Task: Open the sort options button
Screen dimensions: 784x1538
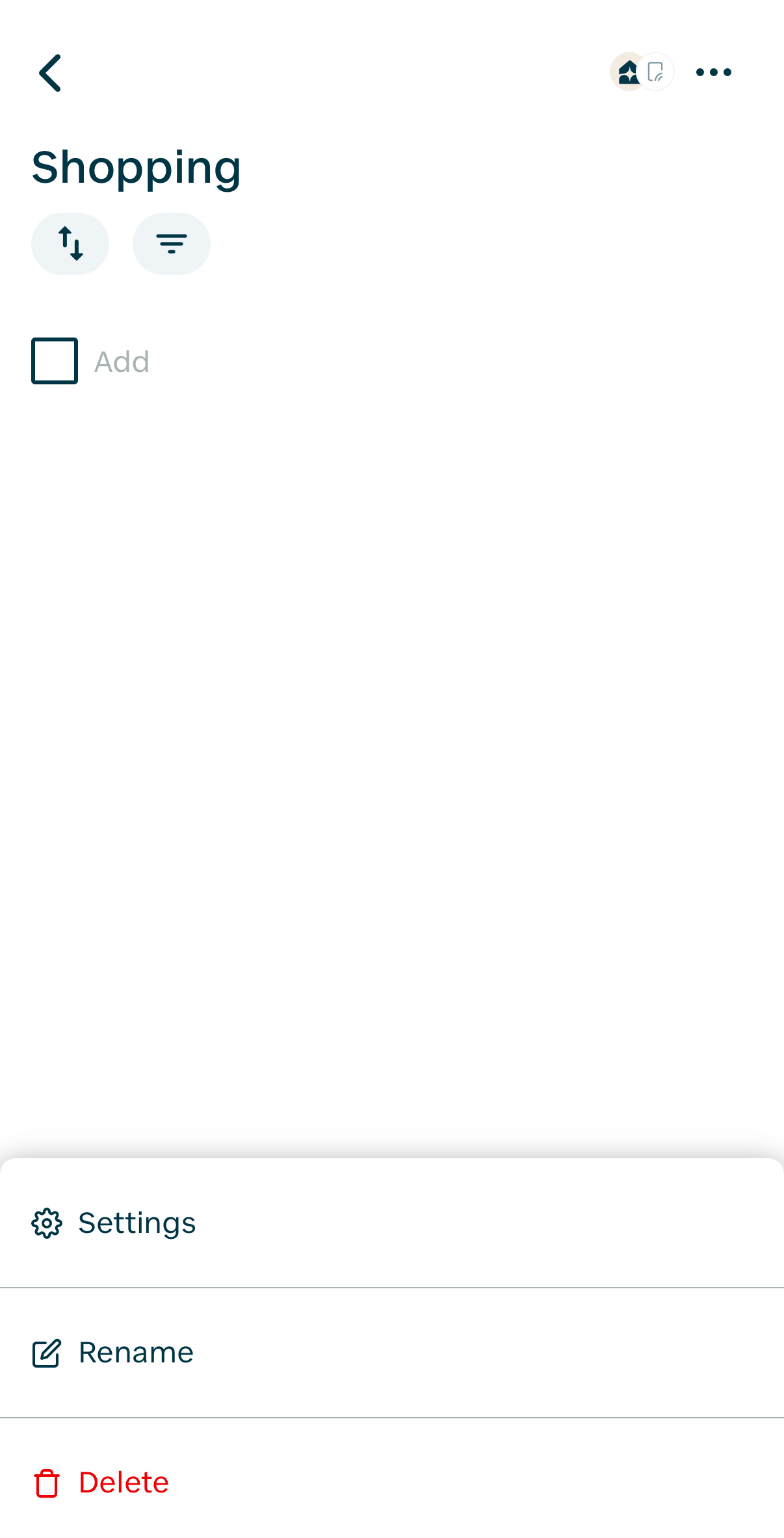Action: coord(70,244)
